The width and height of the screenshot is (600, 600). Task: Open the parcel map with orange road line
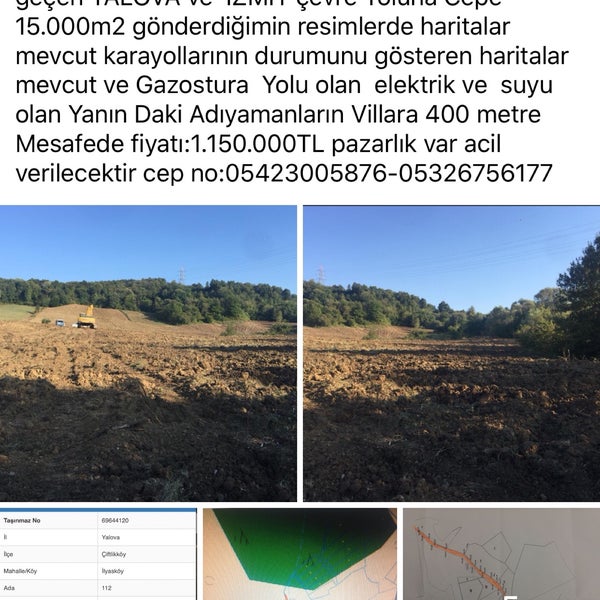(502, 554)
